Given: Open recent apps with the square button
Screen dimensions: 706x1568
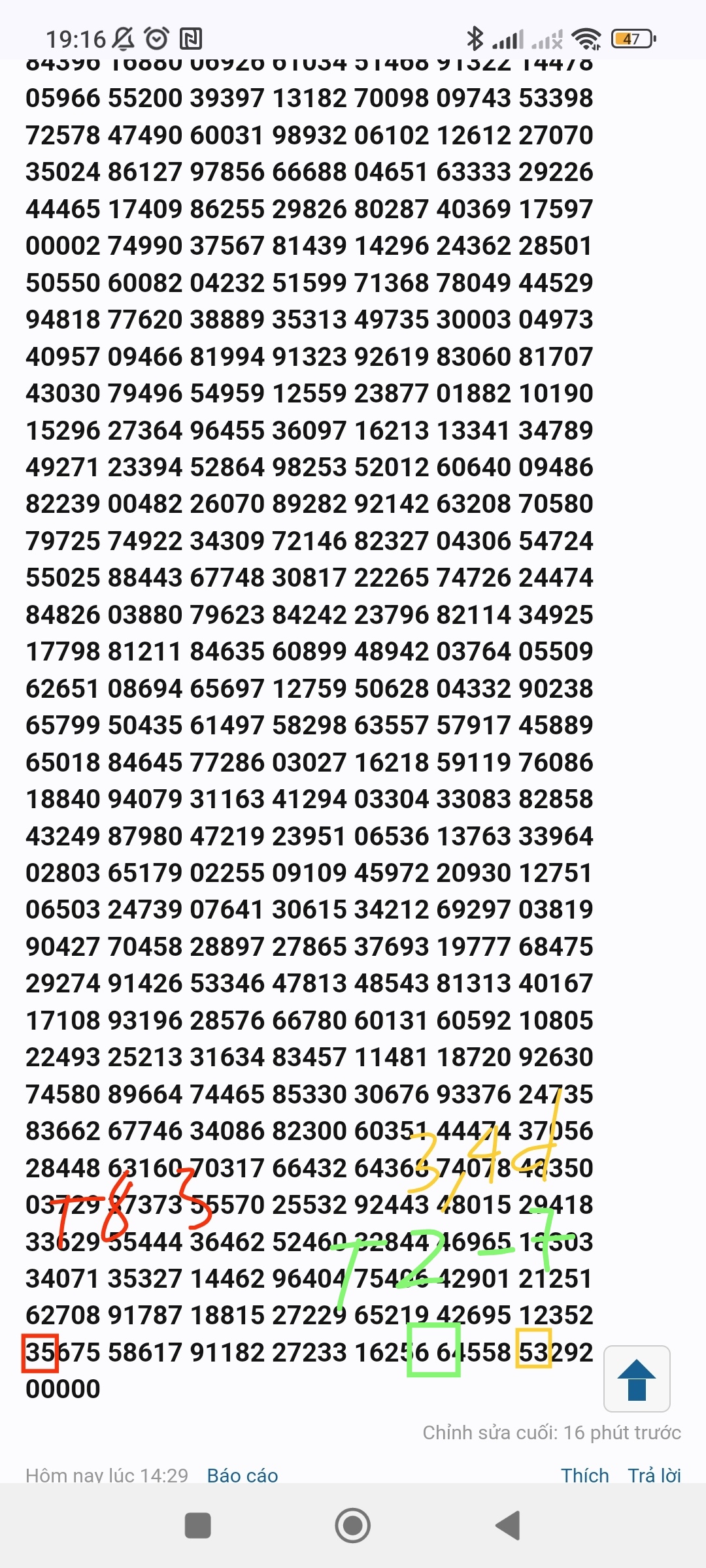Looking at the screenshot, I should pyautogui.click(x=198, y=1526).
